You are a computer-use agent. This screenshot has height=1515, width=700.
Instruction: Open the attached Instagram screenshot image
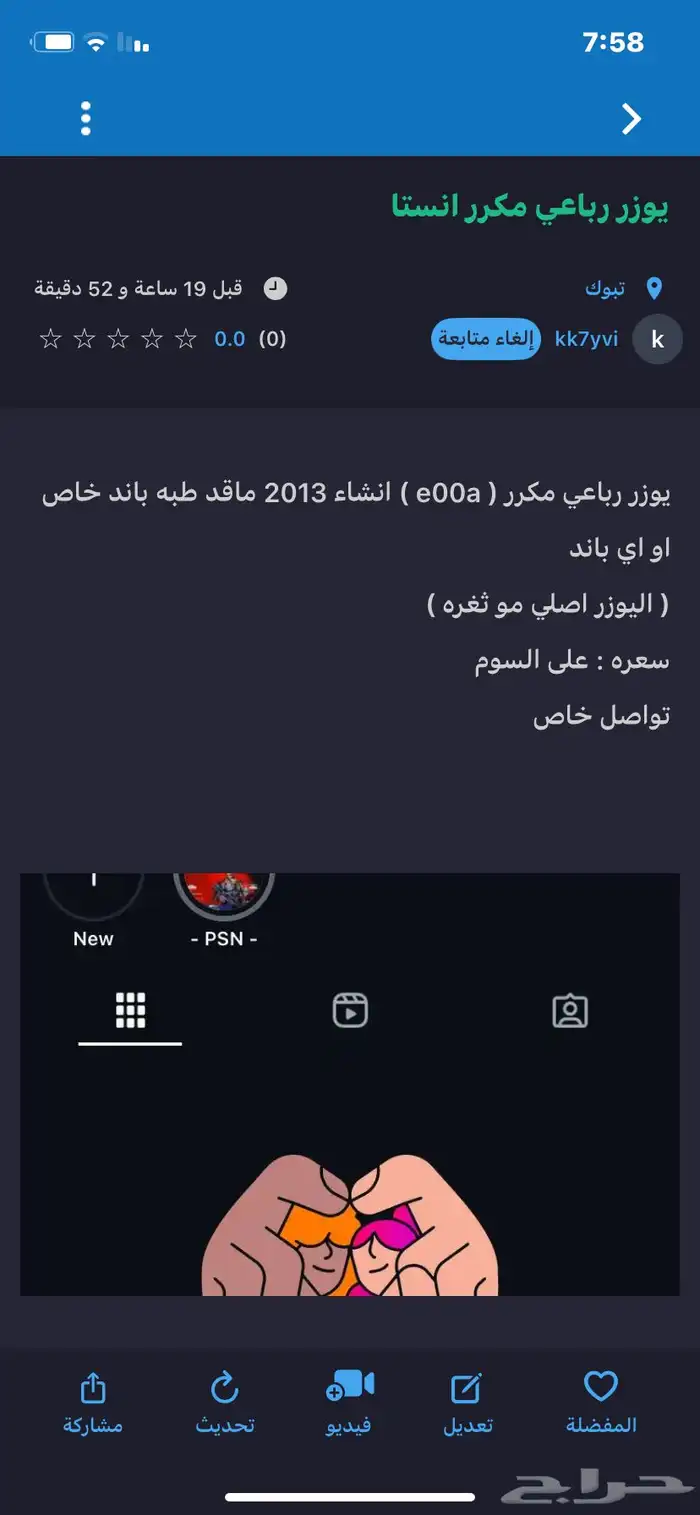pos(350,1085)
